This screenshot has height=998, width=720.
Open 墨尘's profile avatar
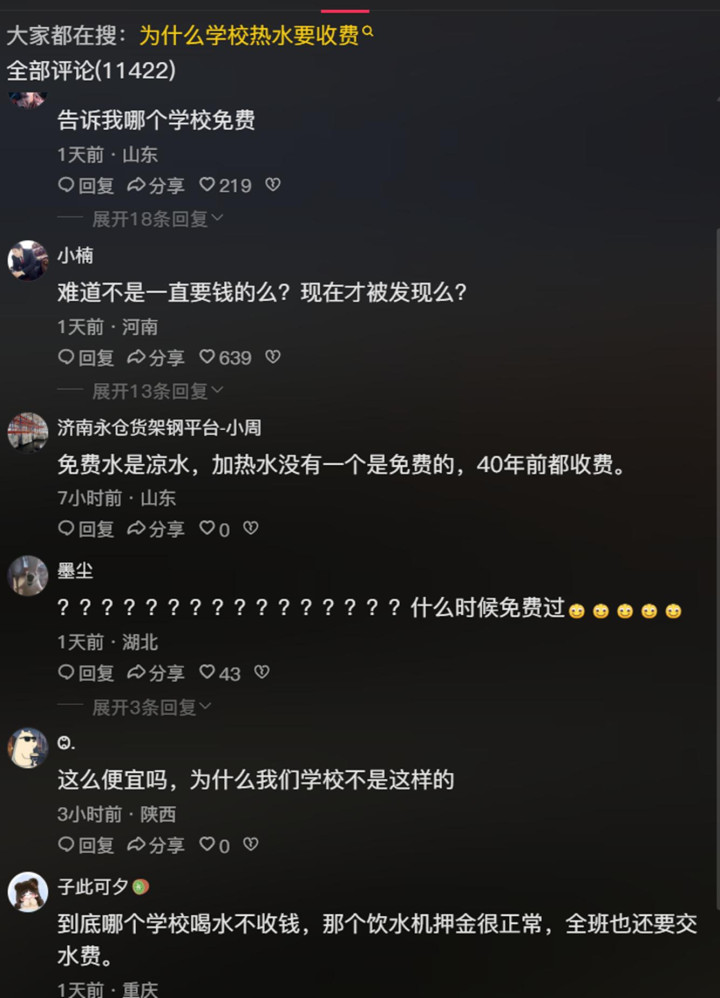click(27, 575)
